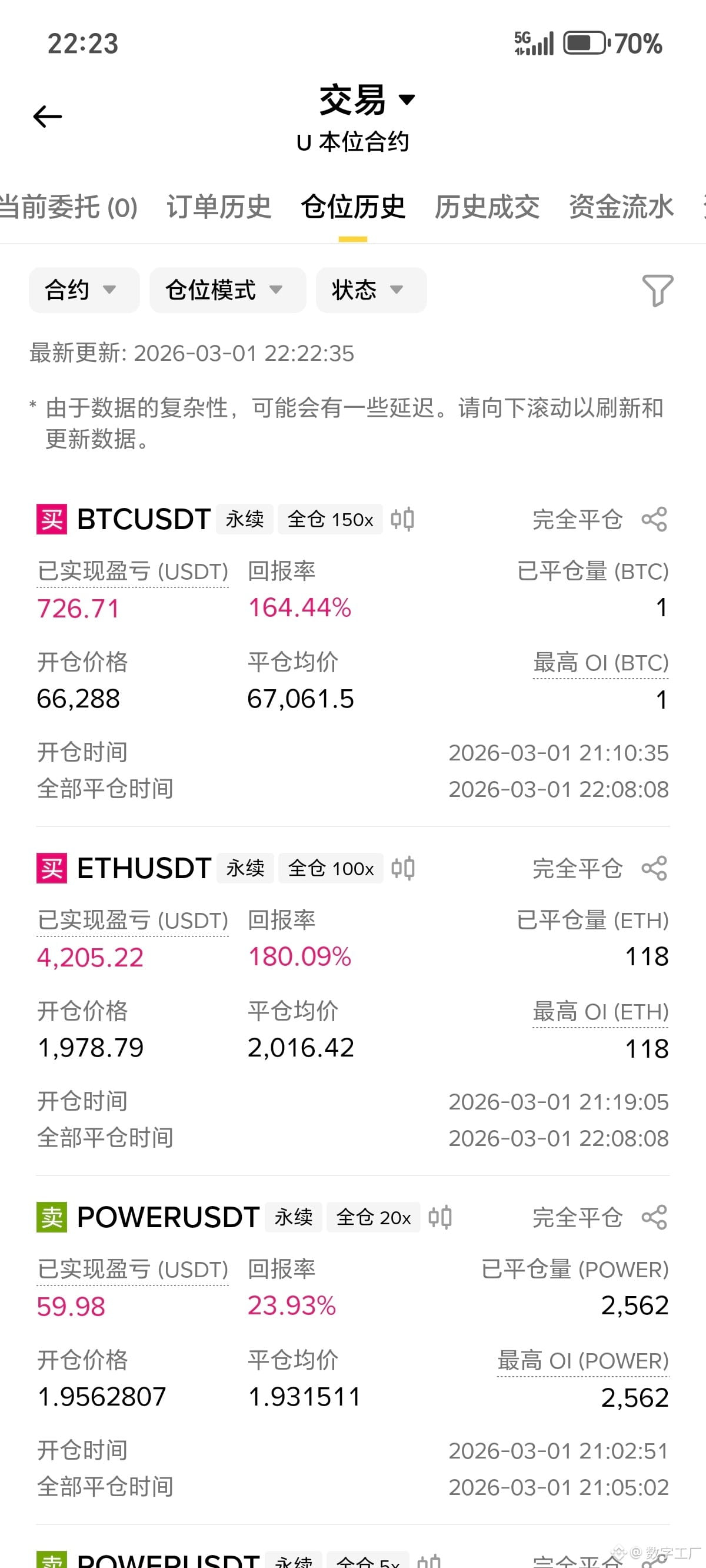Image resolution: width=706 pixels, height=1568 pixels.
Task: Switch to the 当前委托 (0) tab
Action: [68, 207]
